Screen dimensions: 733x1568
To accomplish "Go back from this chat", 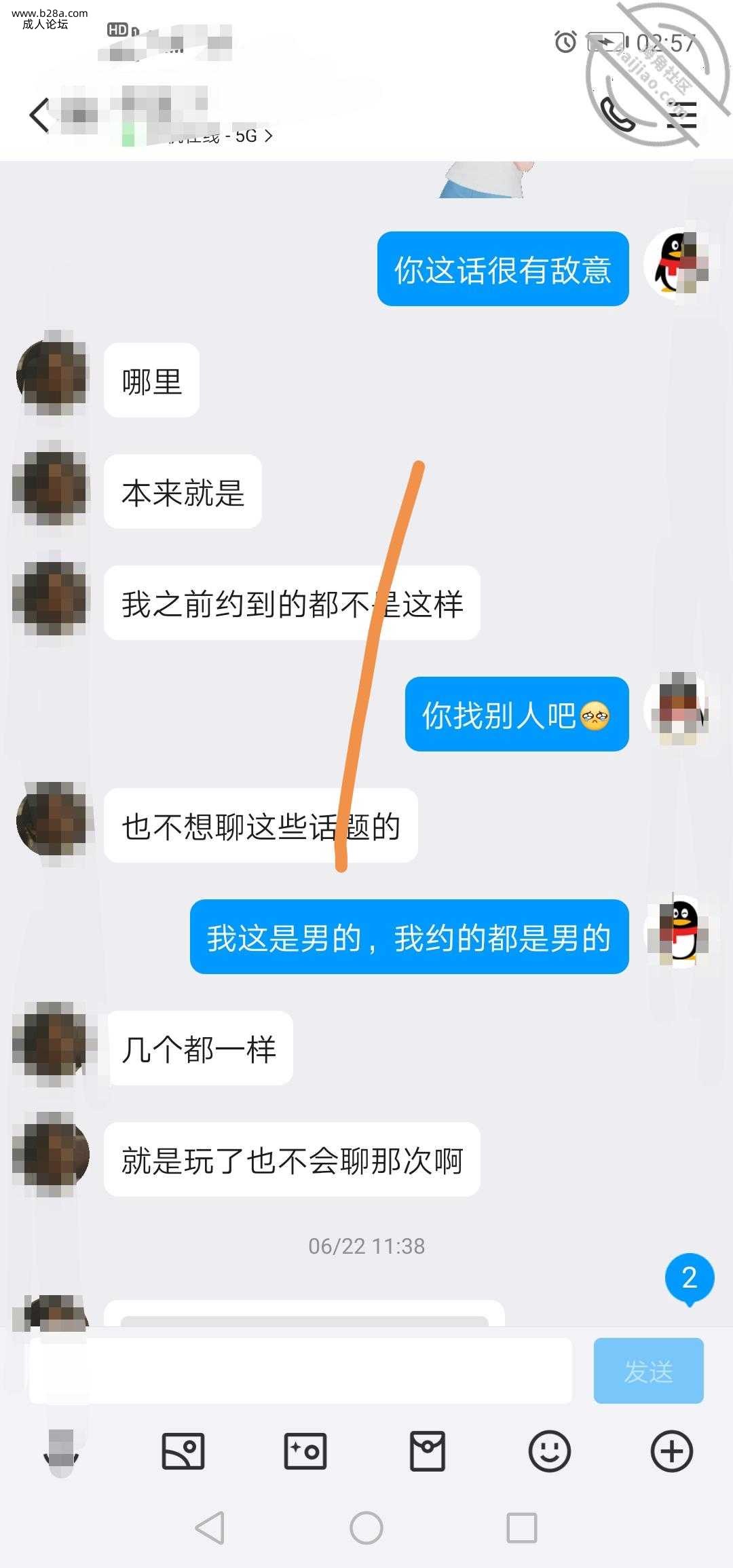I will pyautogui.click(x=39, y=115).
